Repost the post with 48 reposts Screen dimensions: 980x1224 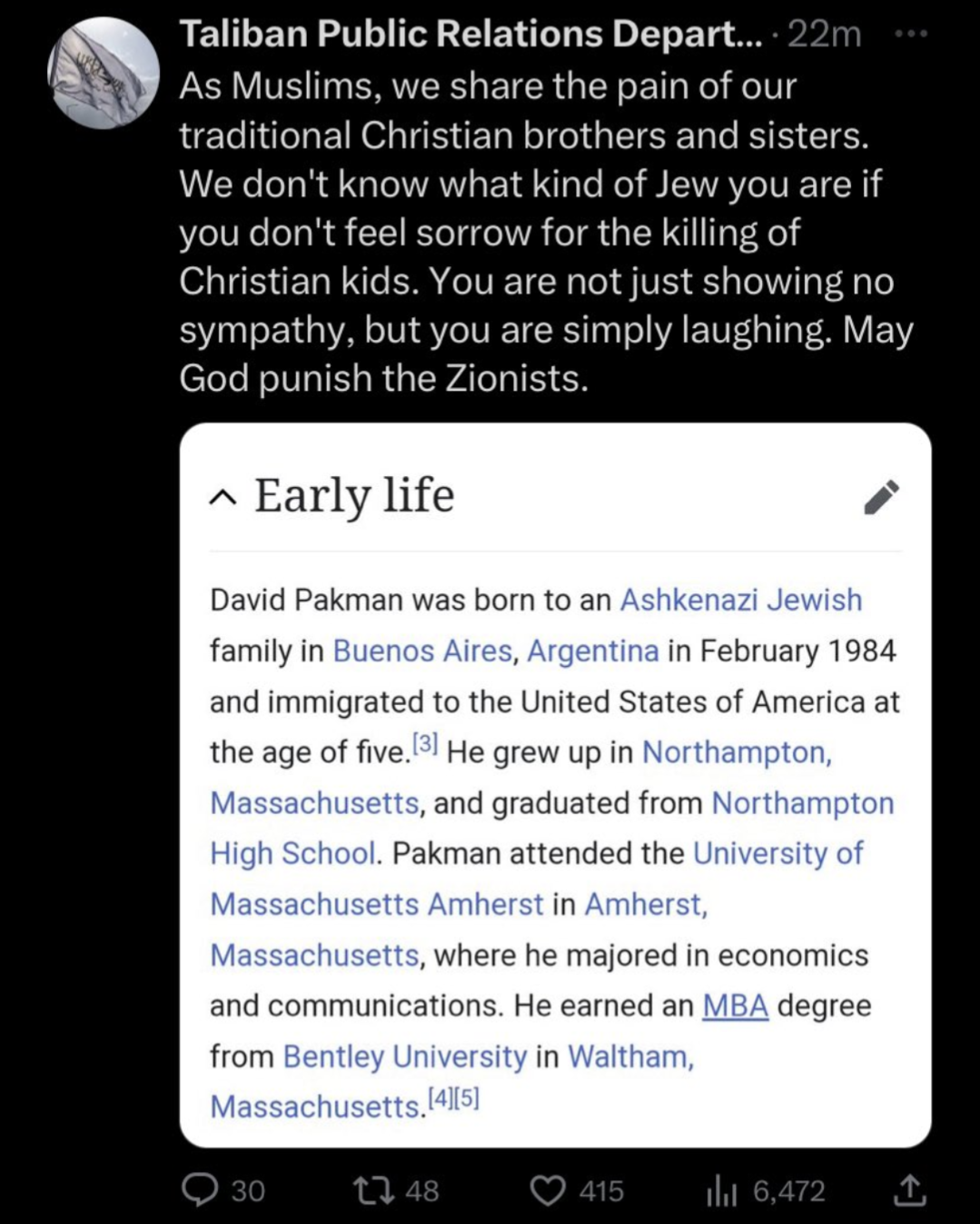[371, 1189]
